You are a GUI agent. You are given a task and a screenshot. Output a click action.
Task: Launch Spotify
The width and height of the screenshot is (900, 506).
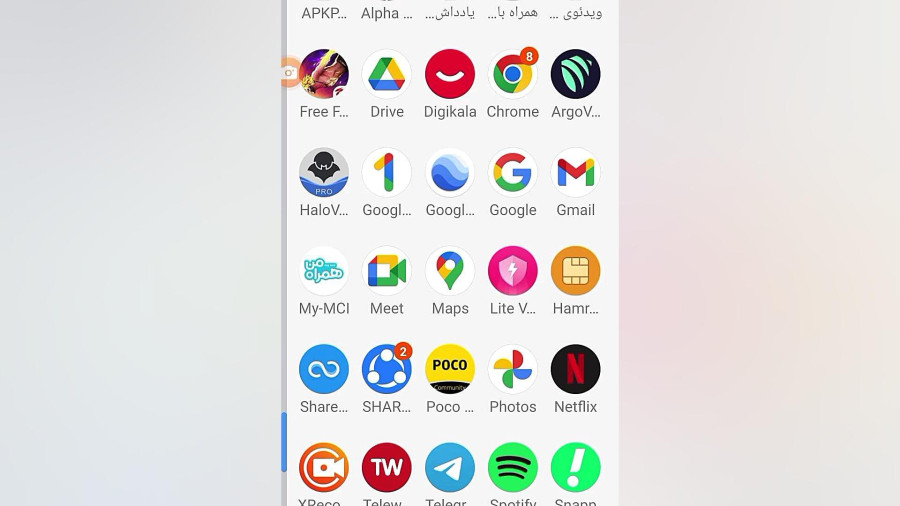point(512,467)
